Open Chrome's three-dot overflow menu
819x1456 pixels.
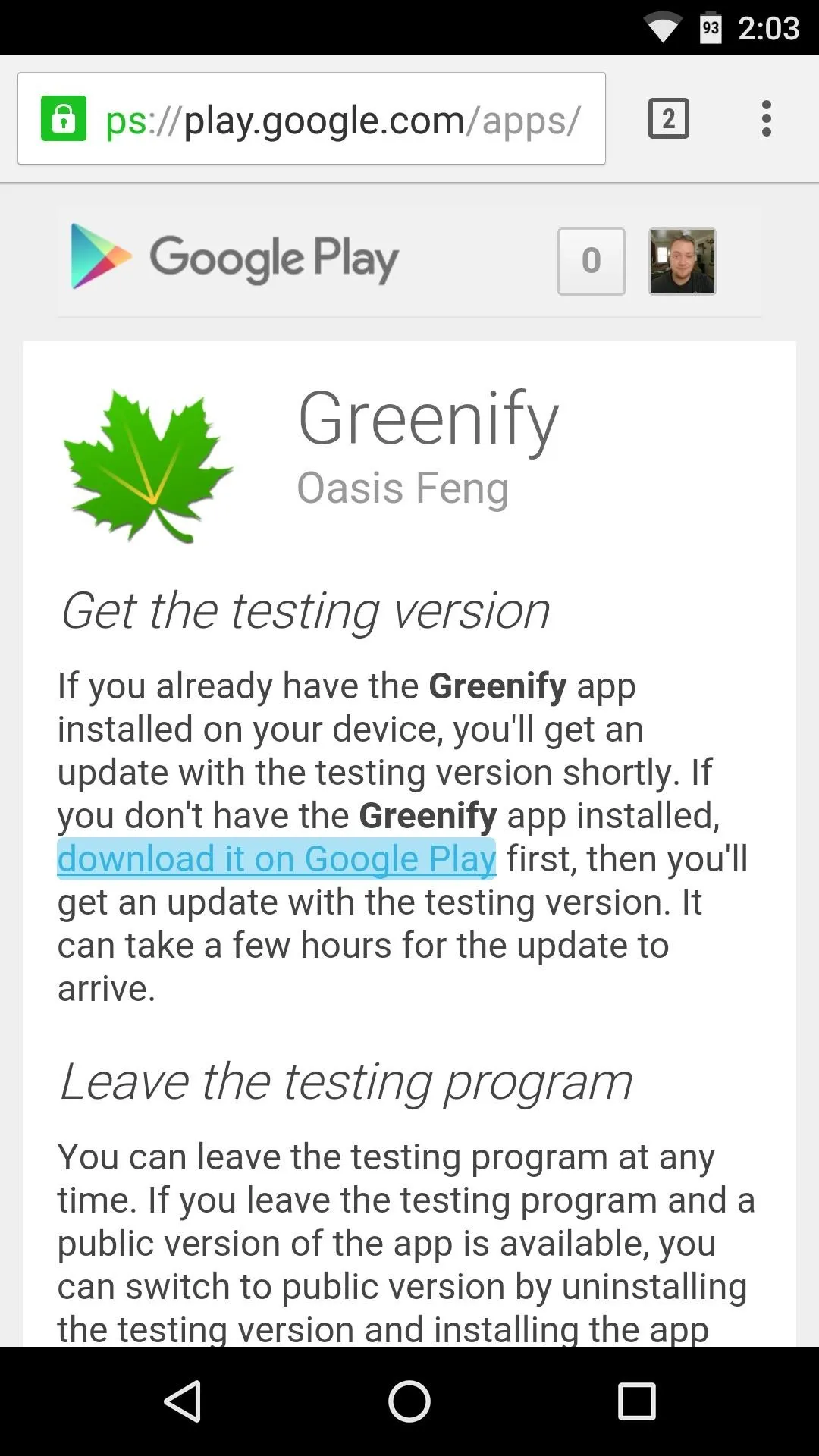[767, 119]
